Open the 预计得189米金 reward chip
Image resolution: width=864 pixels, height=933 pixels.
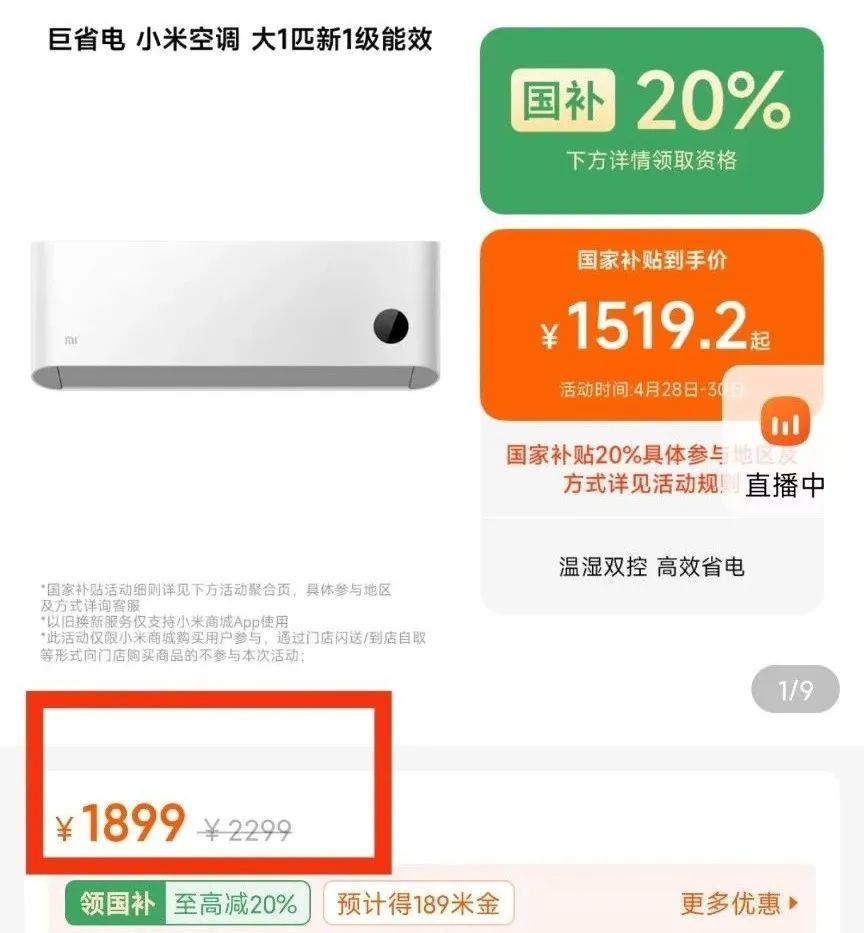[x=418, y=904]
